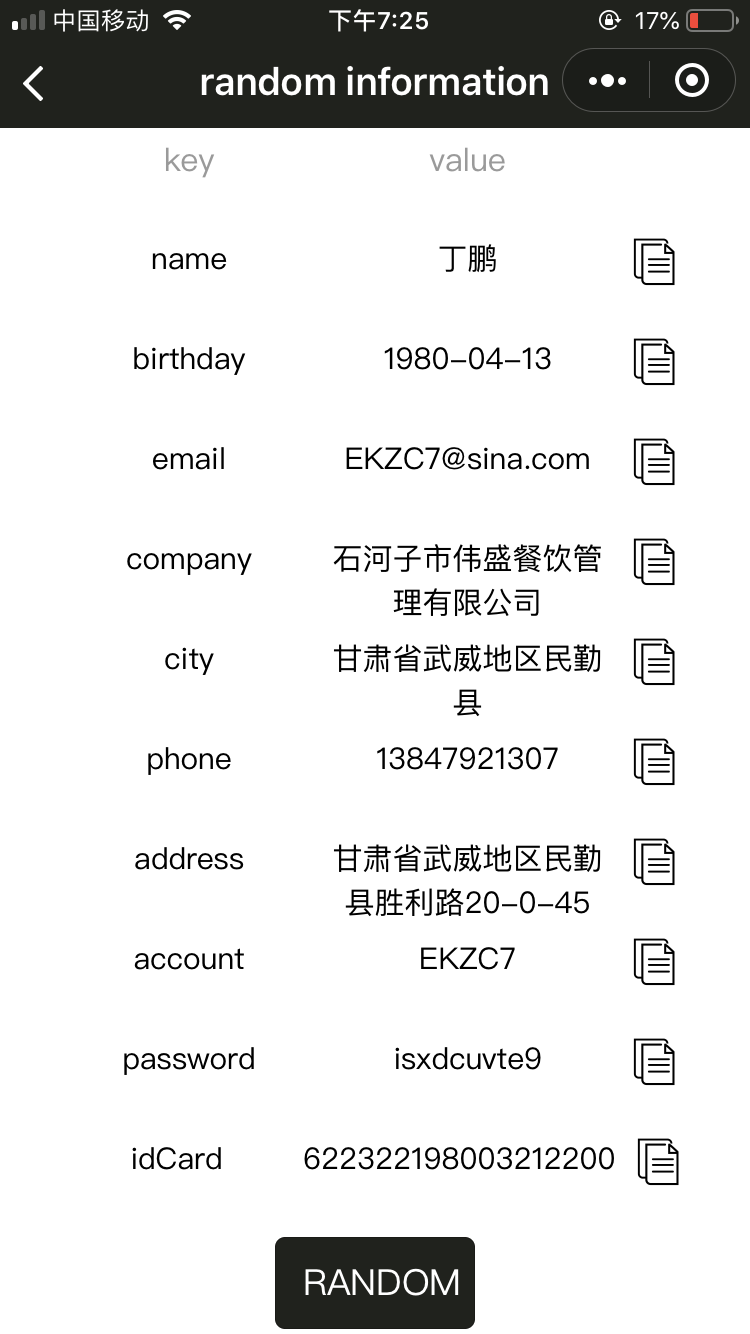
Task: Generate new data with RANDOM button
Action: tap(375, 1282)
